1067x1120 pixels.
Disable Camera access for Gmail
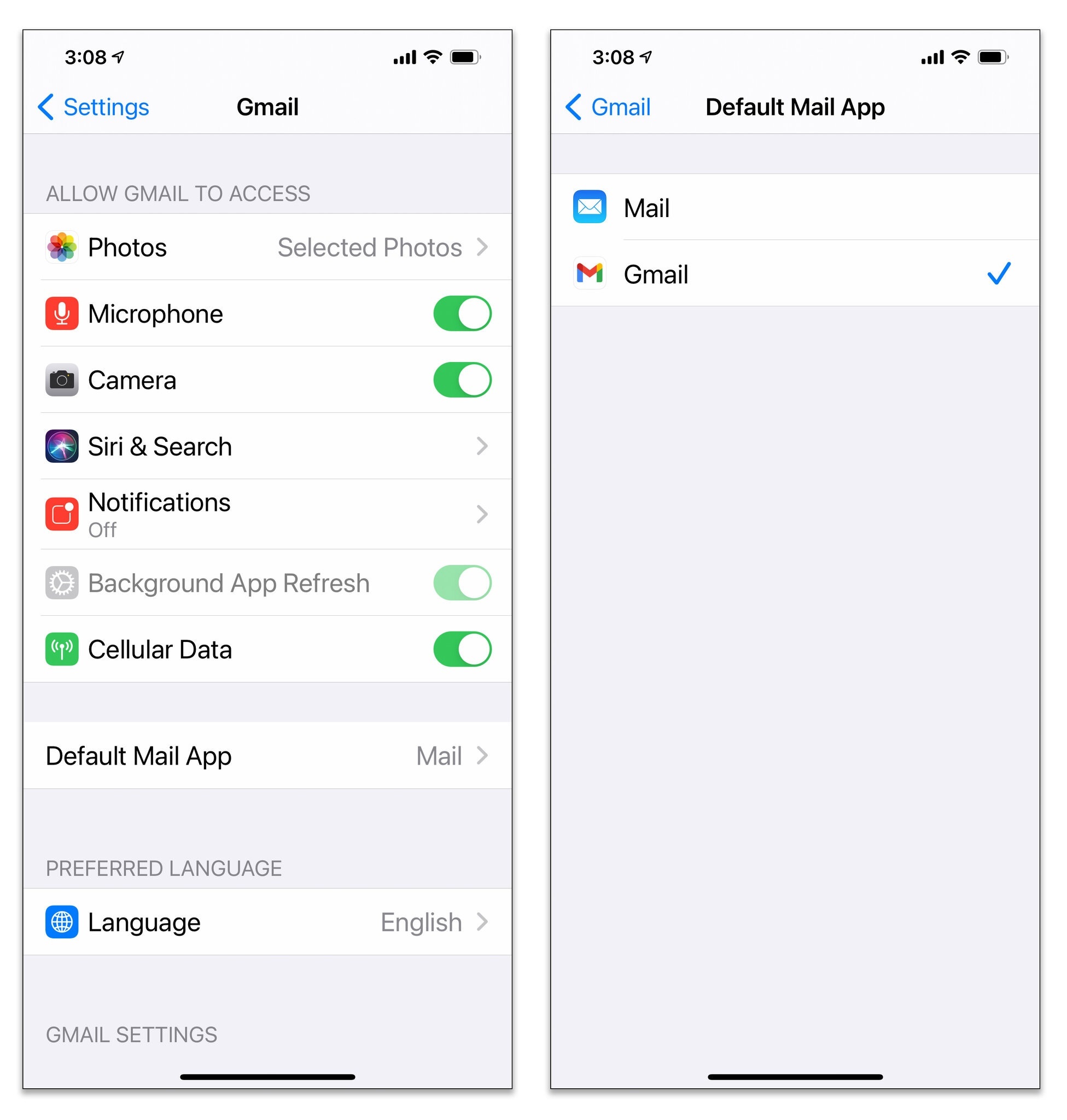[x=462, y=380]
